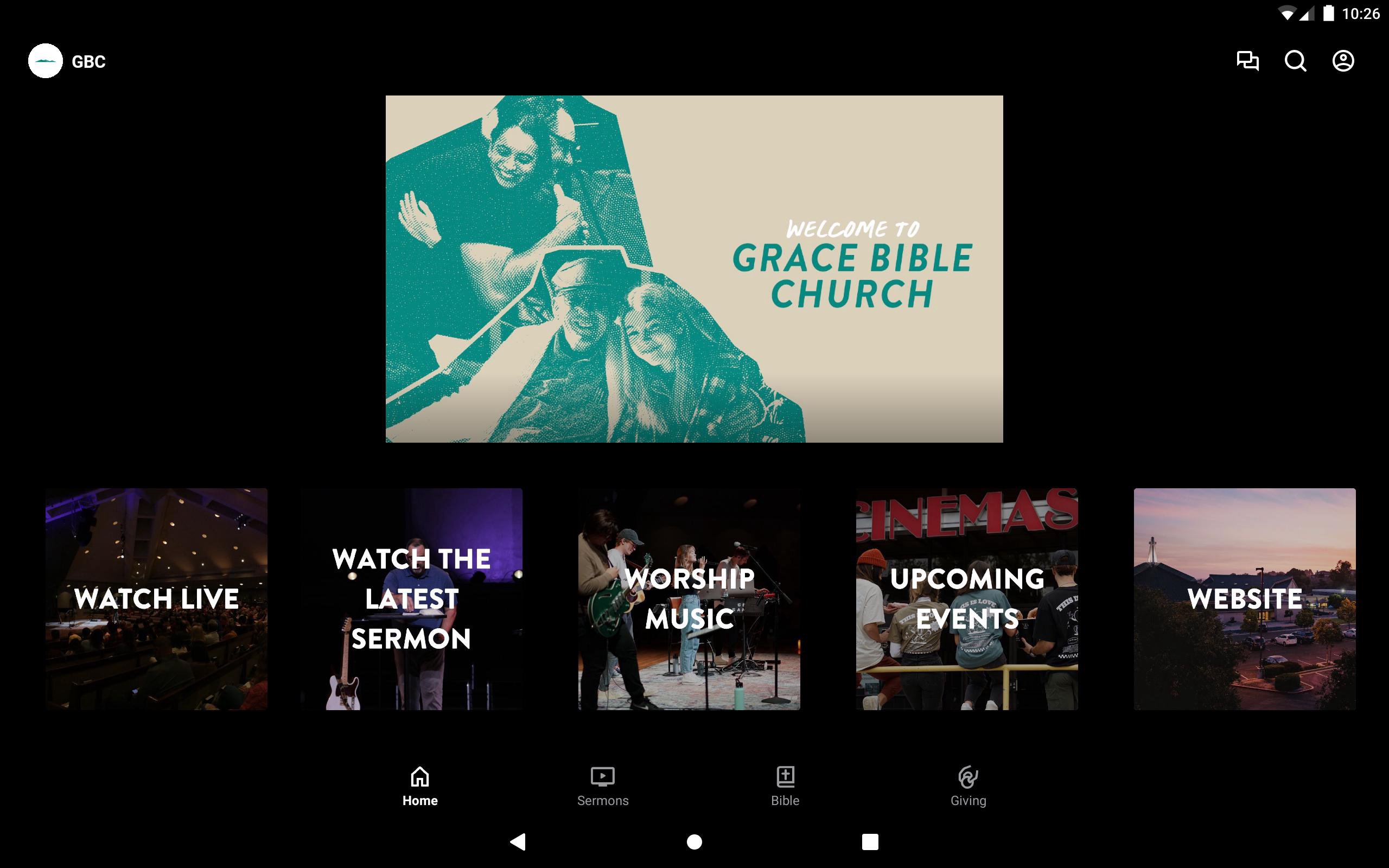Open the account profile icon
1389x868 pixels.
coord(1342,61)
